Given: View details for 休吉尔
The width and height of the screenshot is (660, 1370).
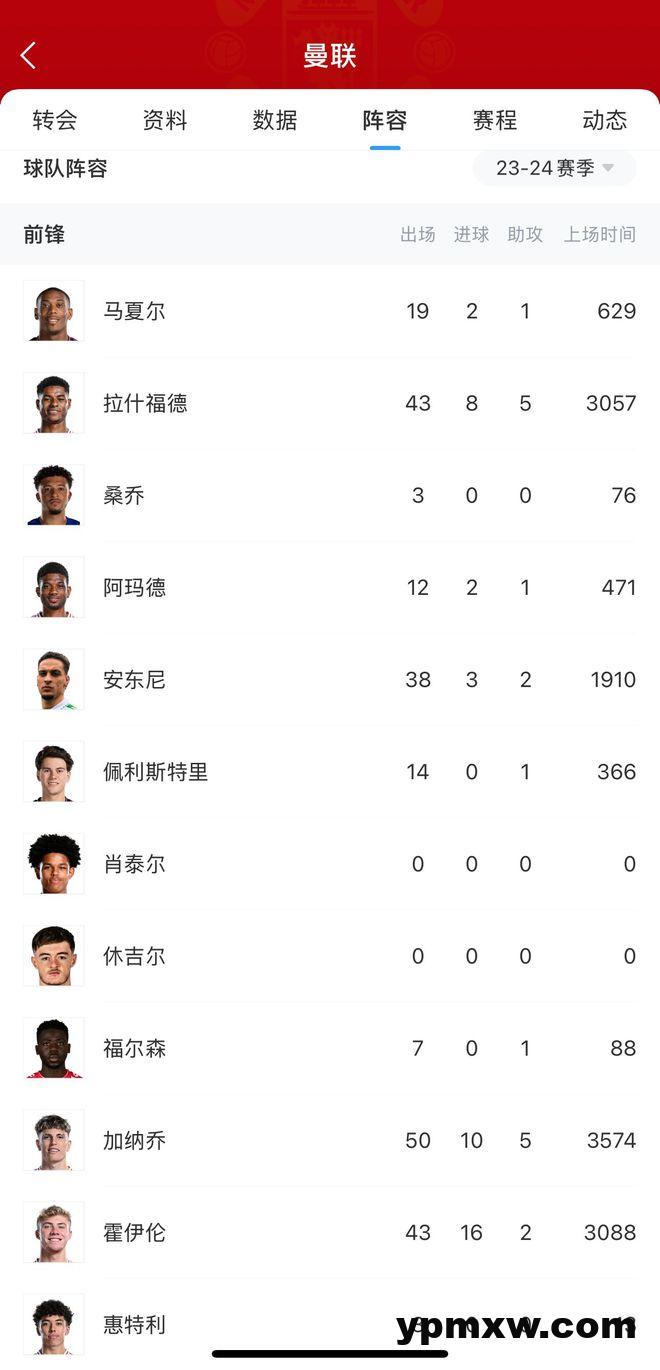Looking at the screenshot, I should click(x=134, y=956).
